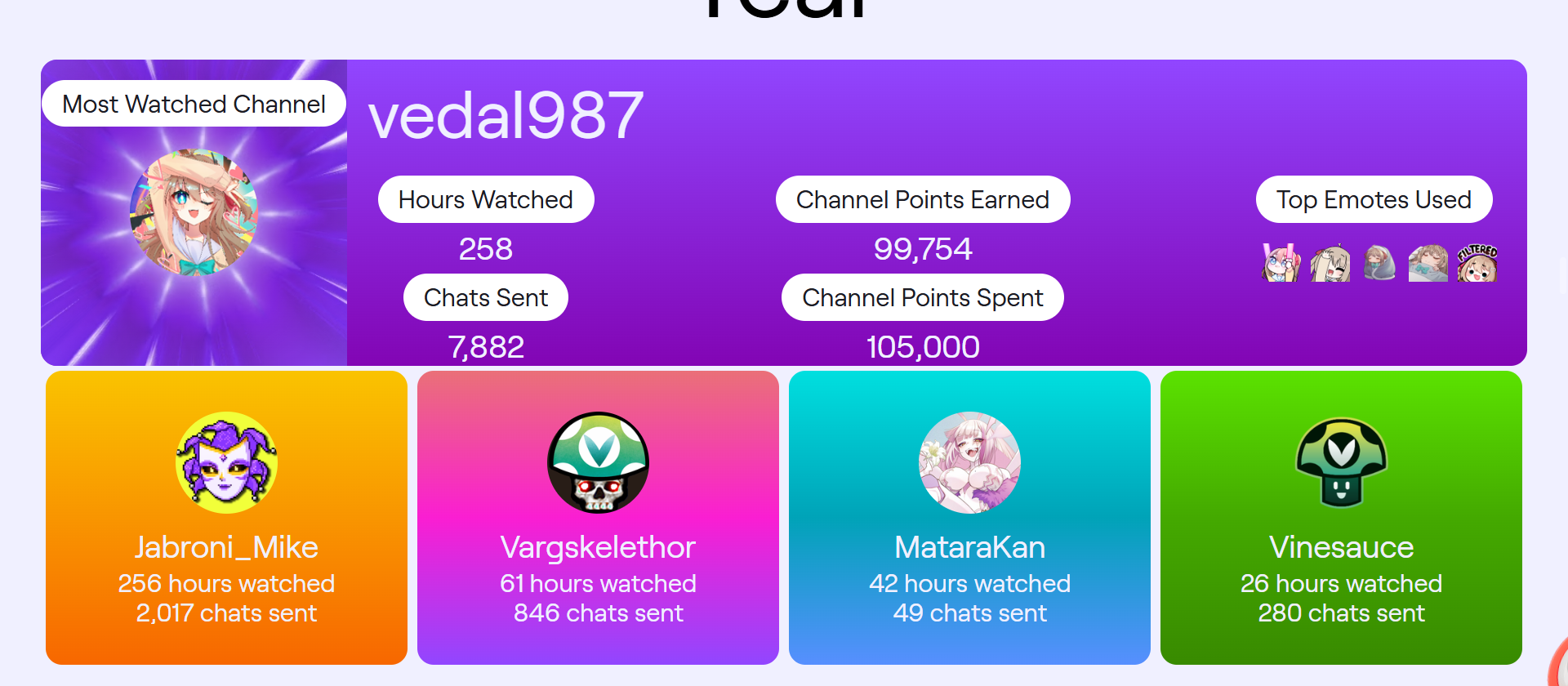Open the Vinesauce channel card
Screen dimensions: 1568x686
tap(1341, 518)
